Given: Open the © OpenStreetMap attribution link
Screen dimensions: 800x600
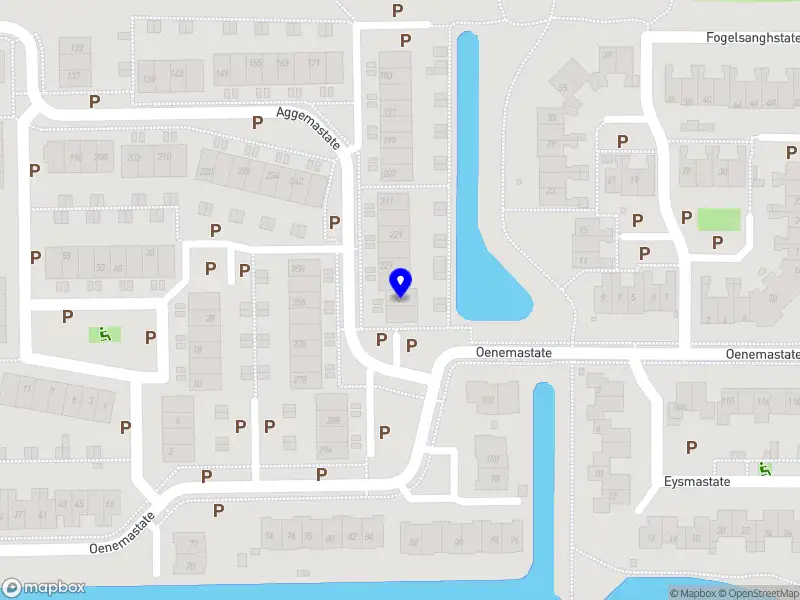Looking at the screenshot, I should coord(760,593).
